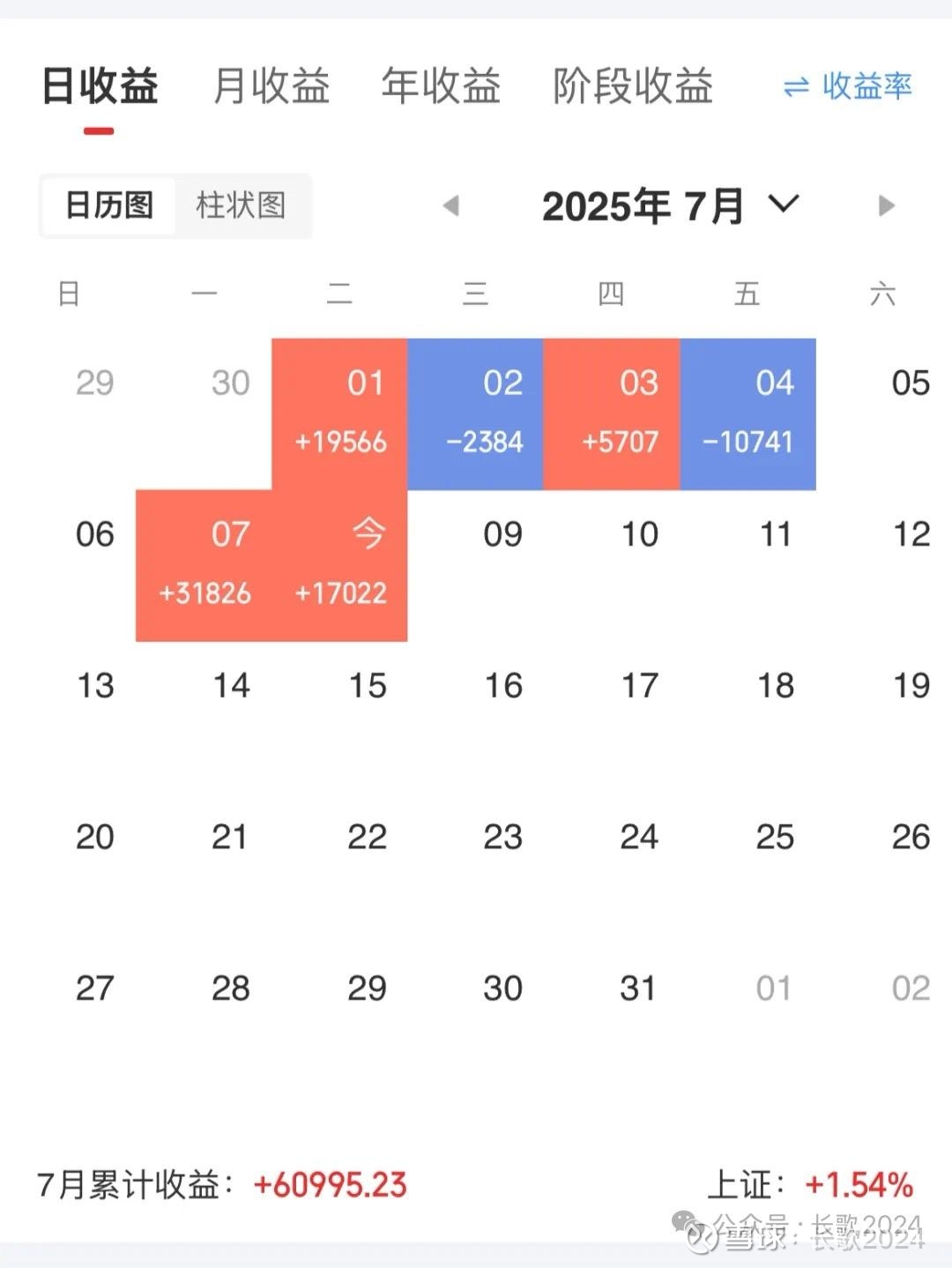Enable 日历图 view mode

click(108, 205)
